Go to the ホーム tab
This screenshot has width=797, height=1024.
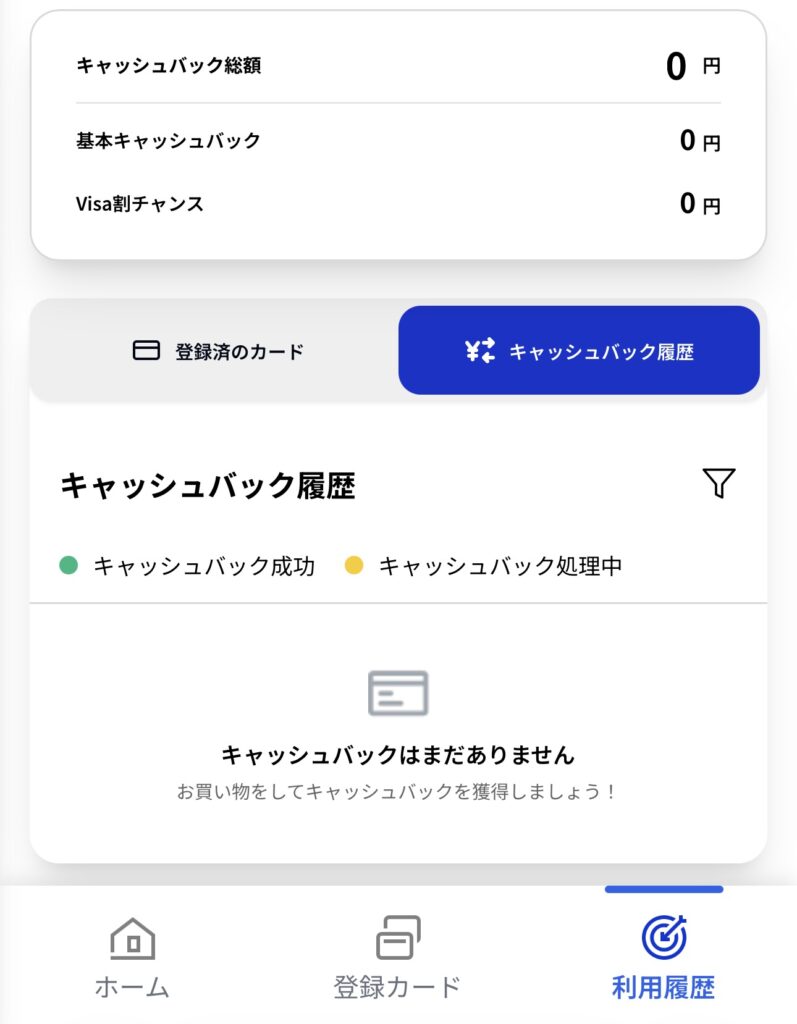click(x=132, y=958)
